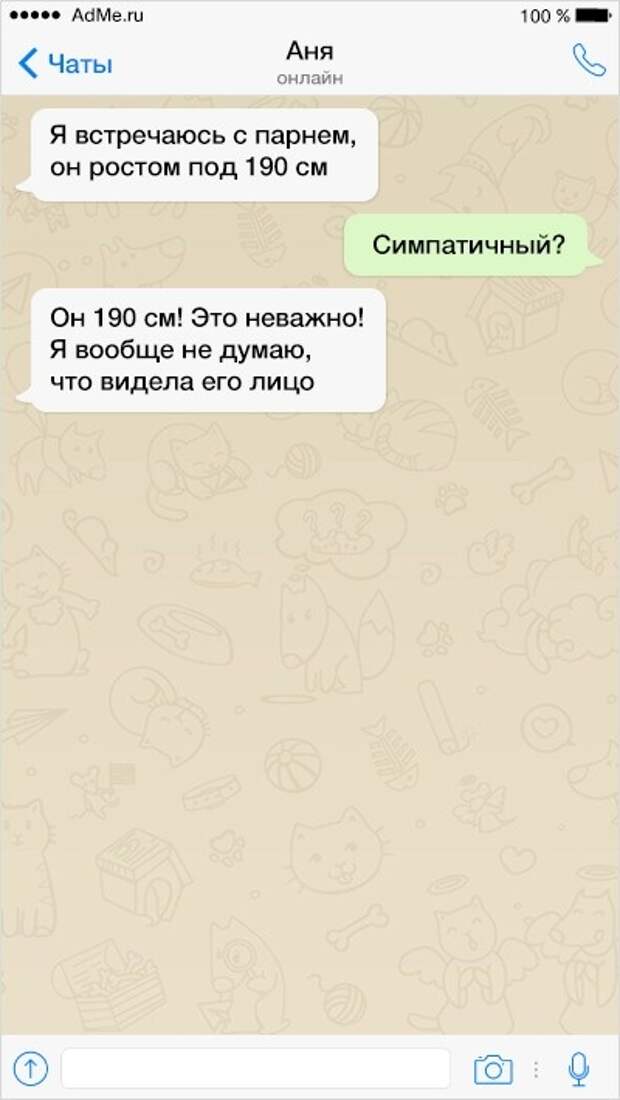Tap the attachment upload arrow icon

(x=30, y=1069)
